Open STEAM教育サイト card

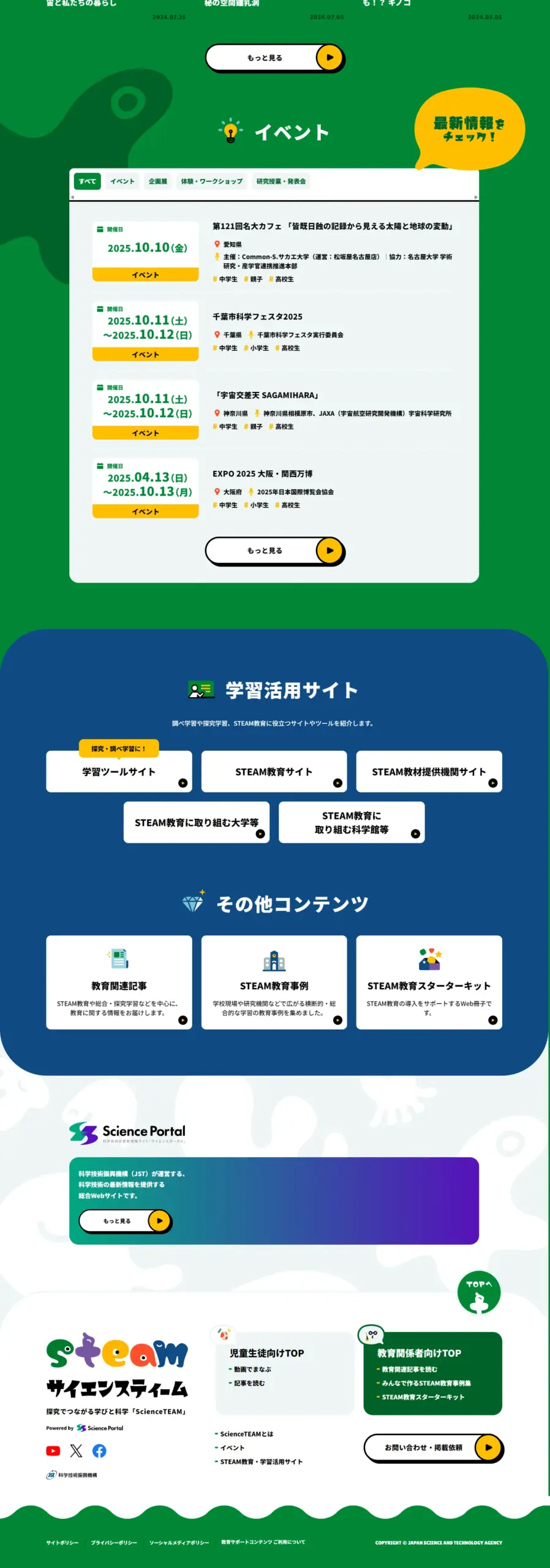274,772
